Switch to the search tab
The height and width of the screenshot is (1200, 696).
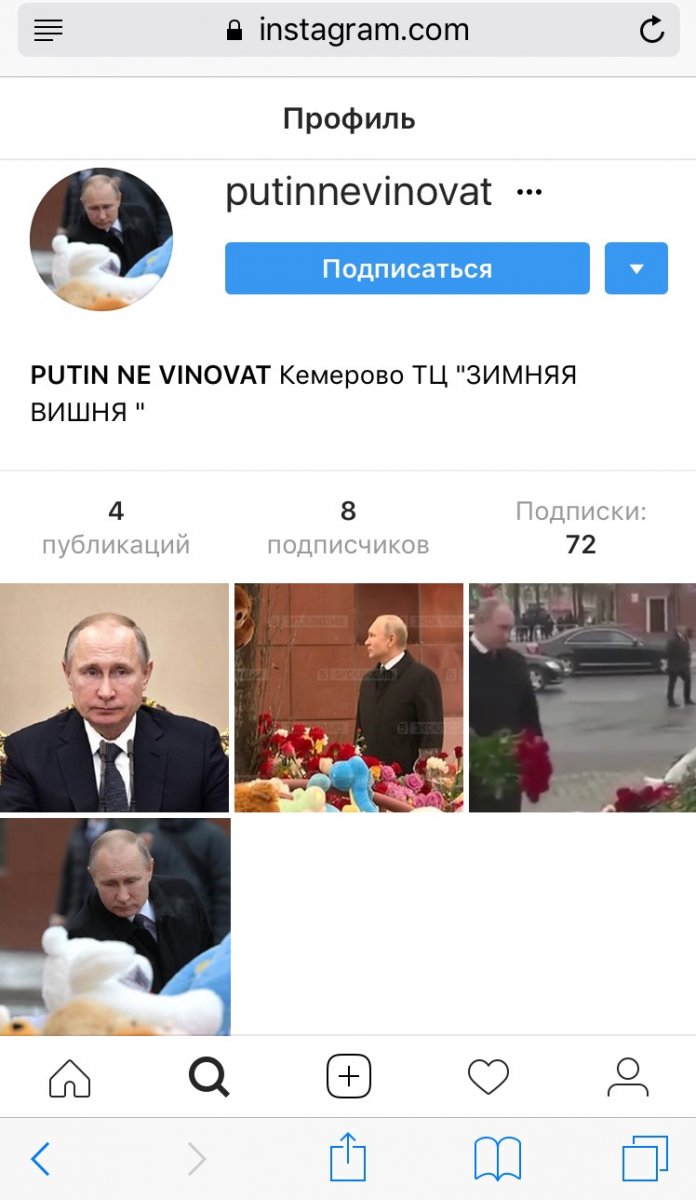click(209, 1077)
